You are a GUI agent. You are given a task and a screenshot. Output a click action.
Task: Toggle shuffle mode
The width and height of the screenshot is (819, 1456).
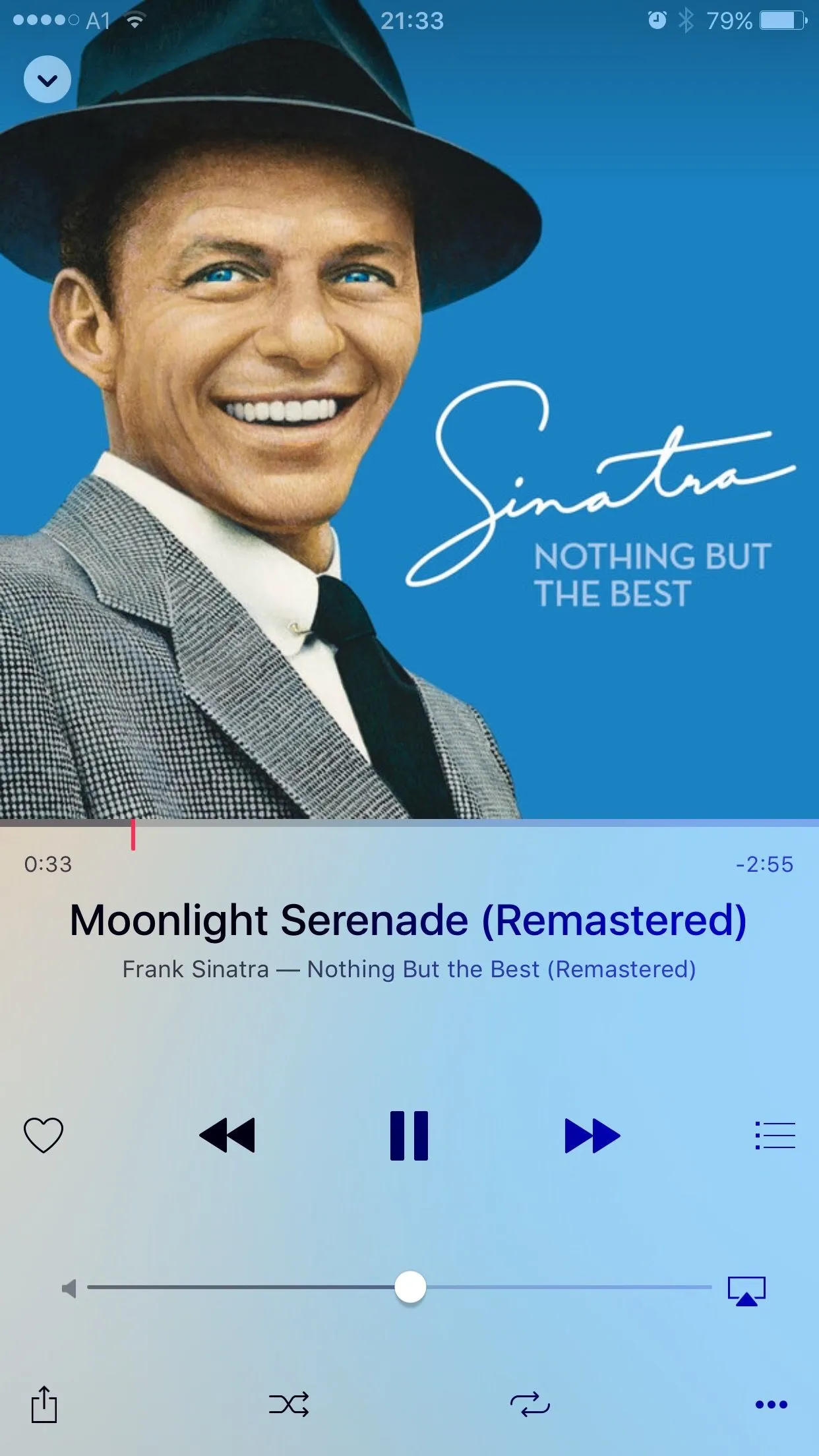pyautogui.click(x=289, y=1405)
